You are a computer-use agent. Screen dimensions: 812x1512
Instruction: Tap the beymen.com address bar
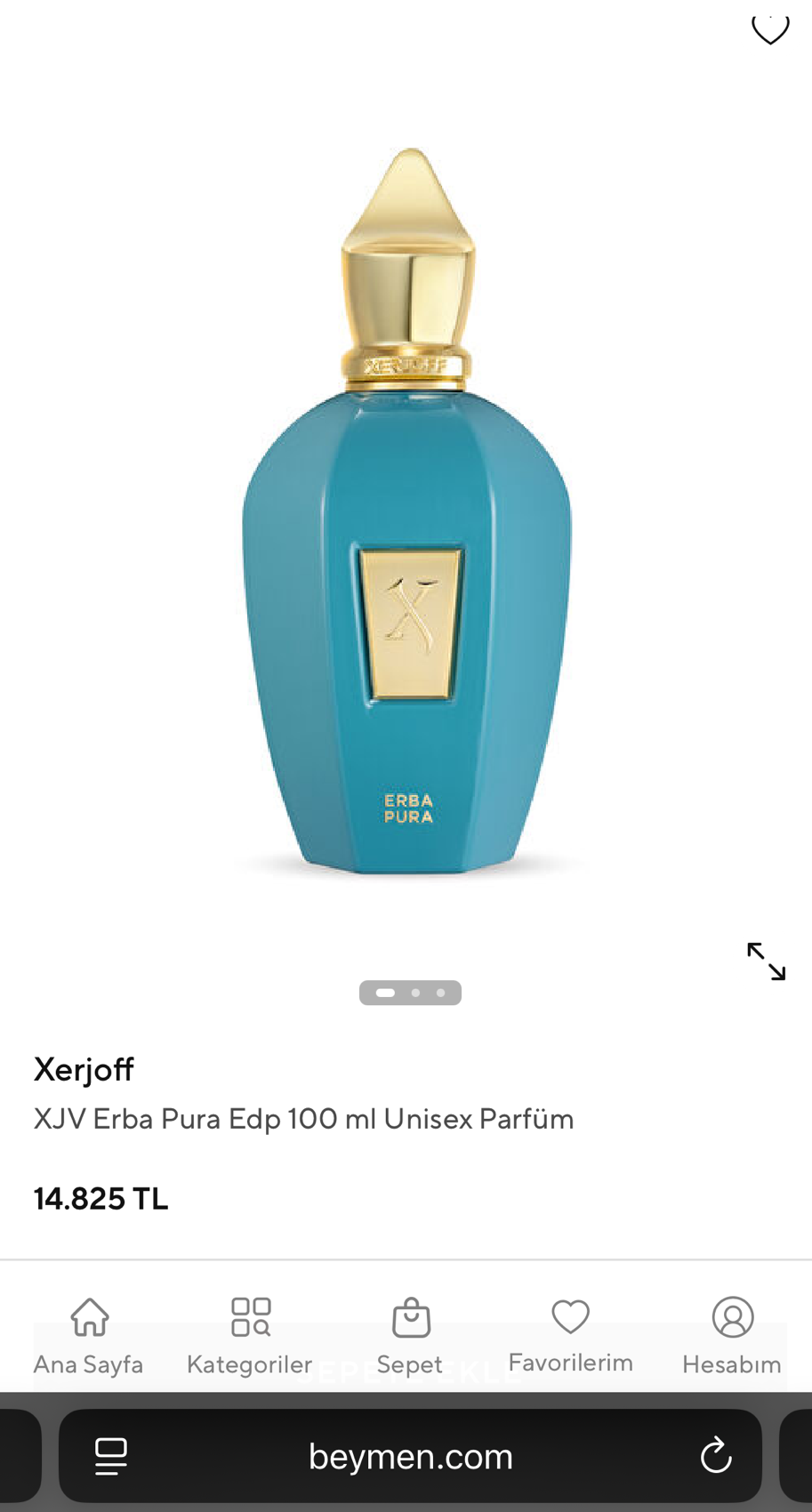(410, 1456)
